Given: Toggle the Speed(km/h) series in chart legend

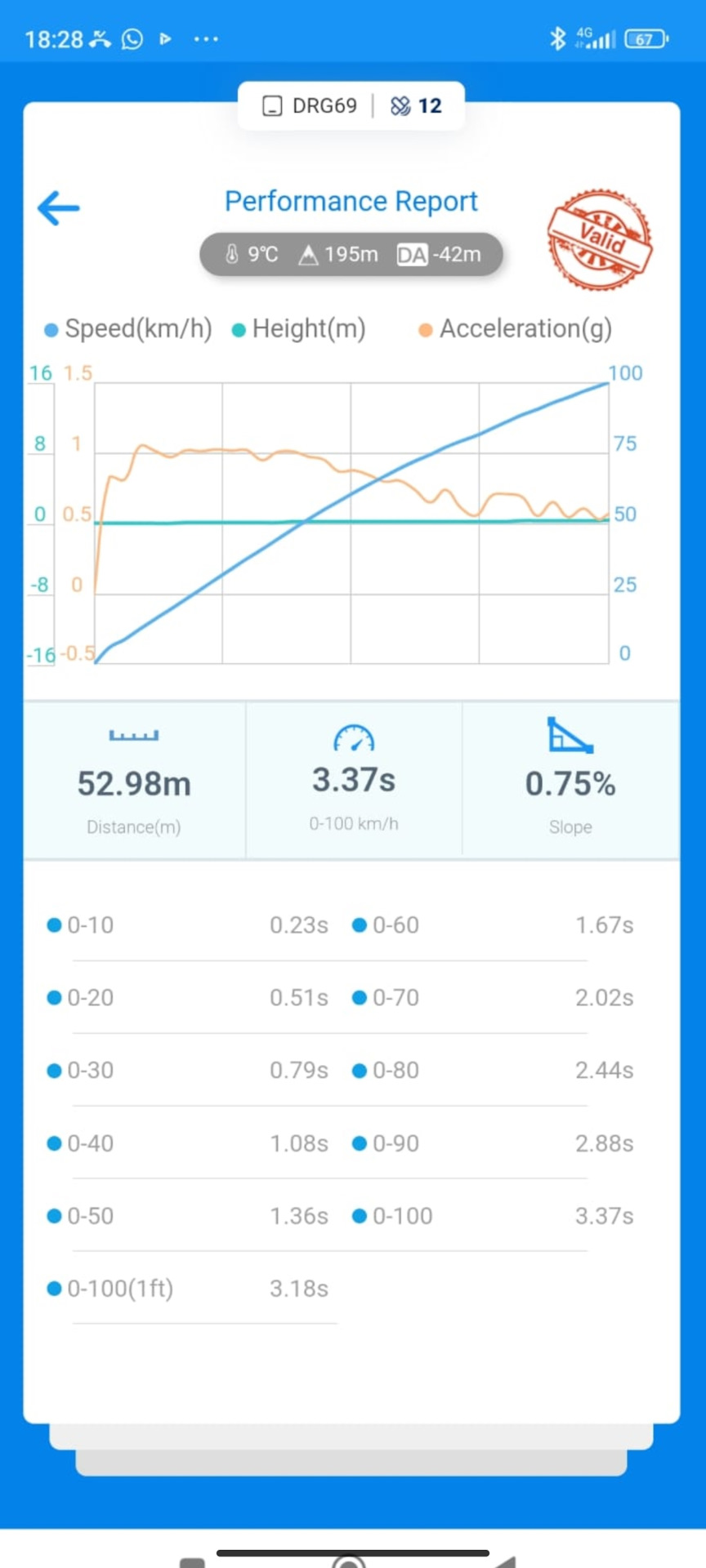Looking at the screenshot, I should click(x=128, y=329).
